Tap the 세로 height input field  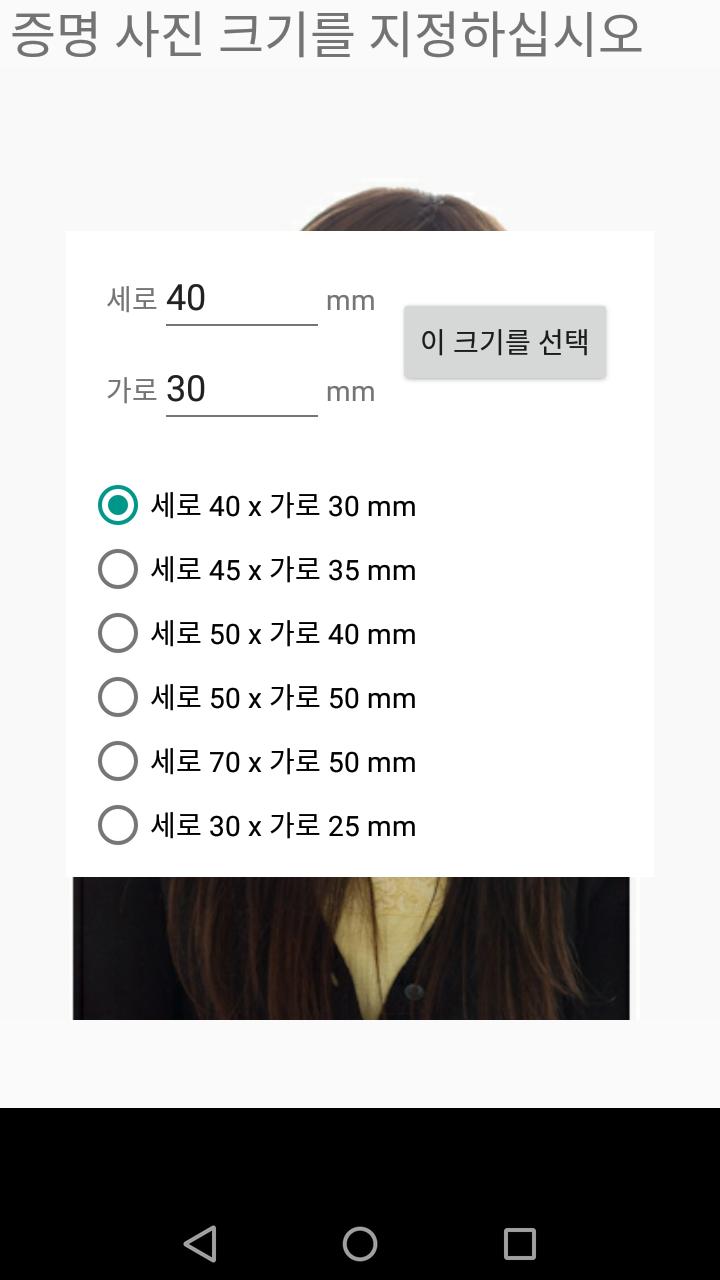coord(241,299)
